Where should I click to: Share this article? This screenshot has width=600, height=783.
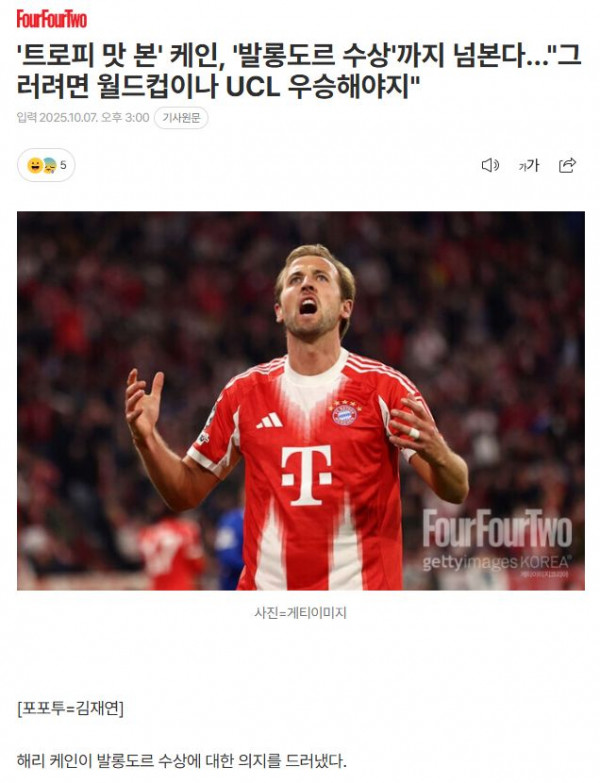point(567,165)
